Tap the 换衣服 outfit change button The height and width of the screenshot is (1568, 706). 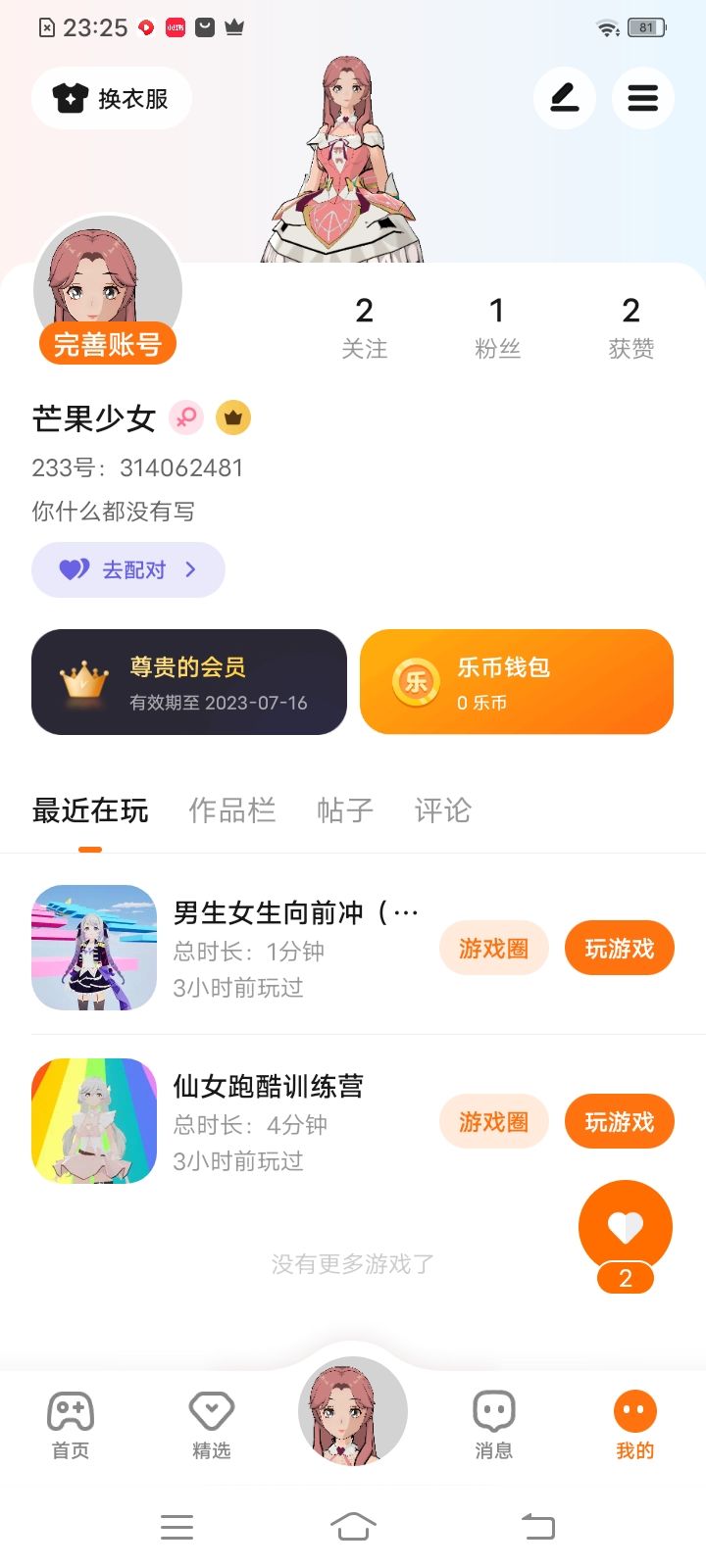click(111, 98)
